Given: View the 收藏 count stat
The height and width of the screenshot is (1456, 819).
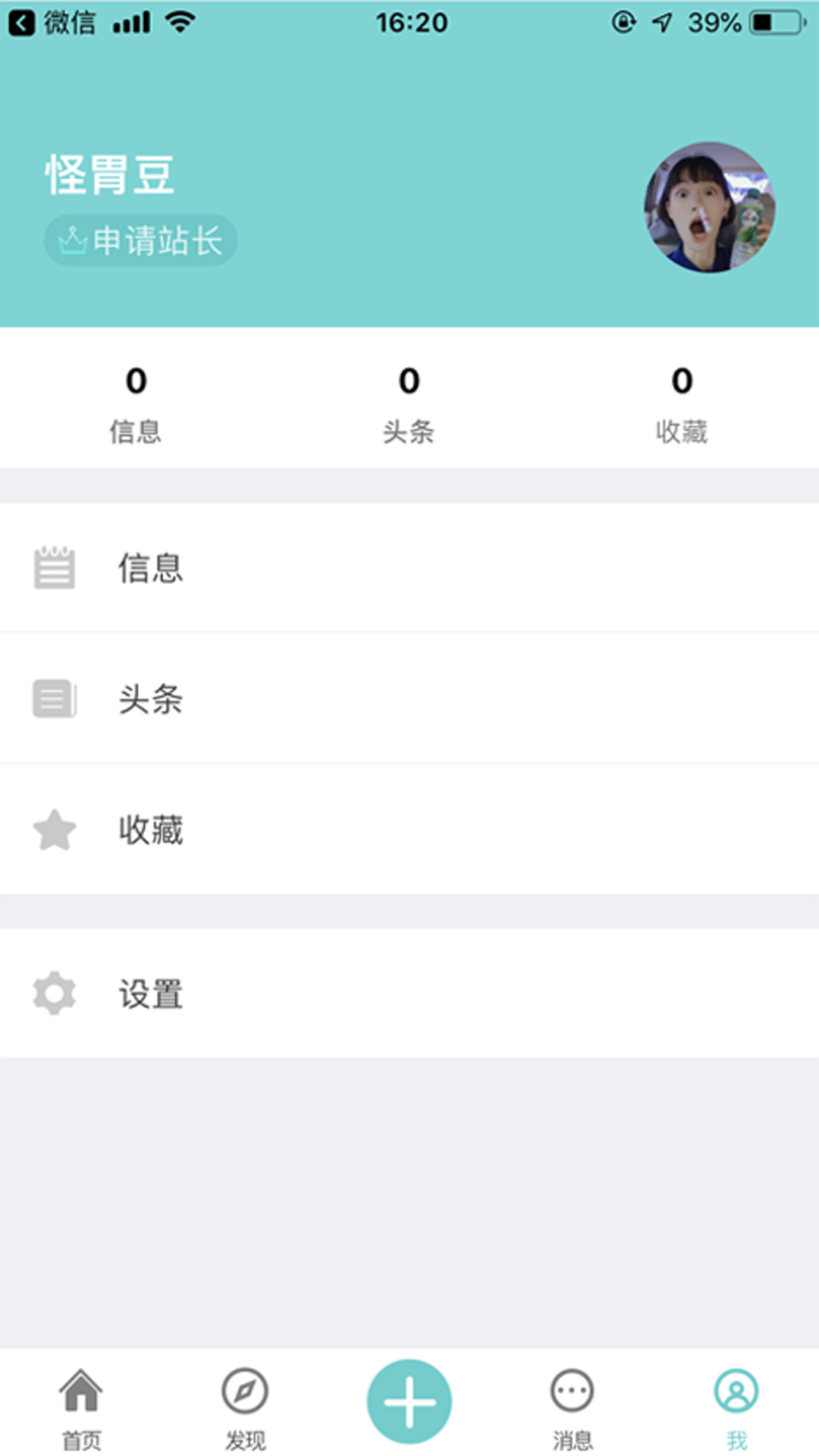Looking at the screenshot, I should coord(682,402).
